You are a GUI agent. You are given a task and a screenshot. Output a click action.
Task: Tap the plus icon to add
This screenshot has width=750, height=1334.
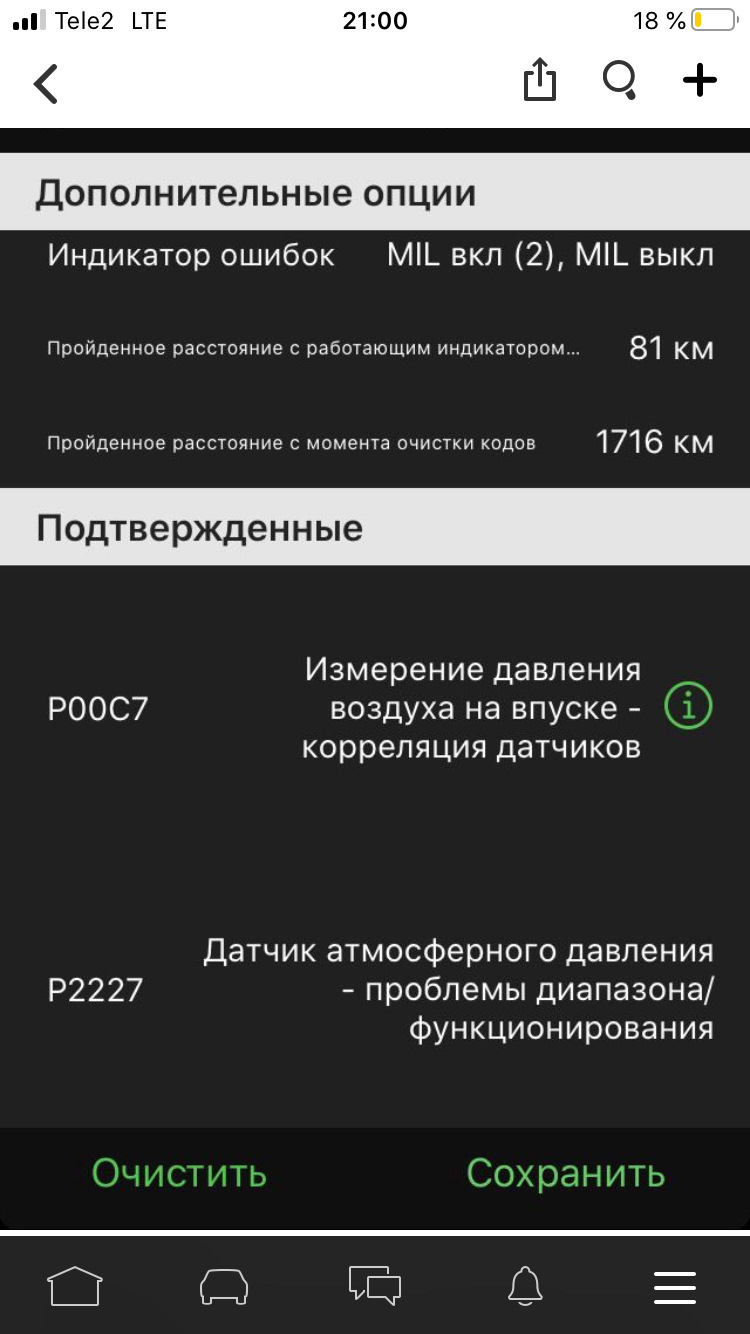pyautogui.click(x=700, y=81)
